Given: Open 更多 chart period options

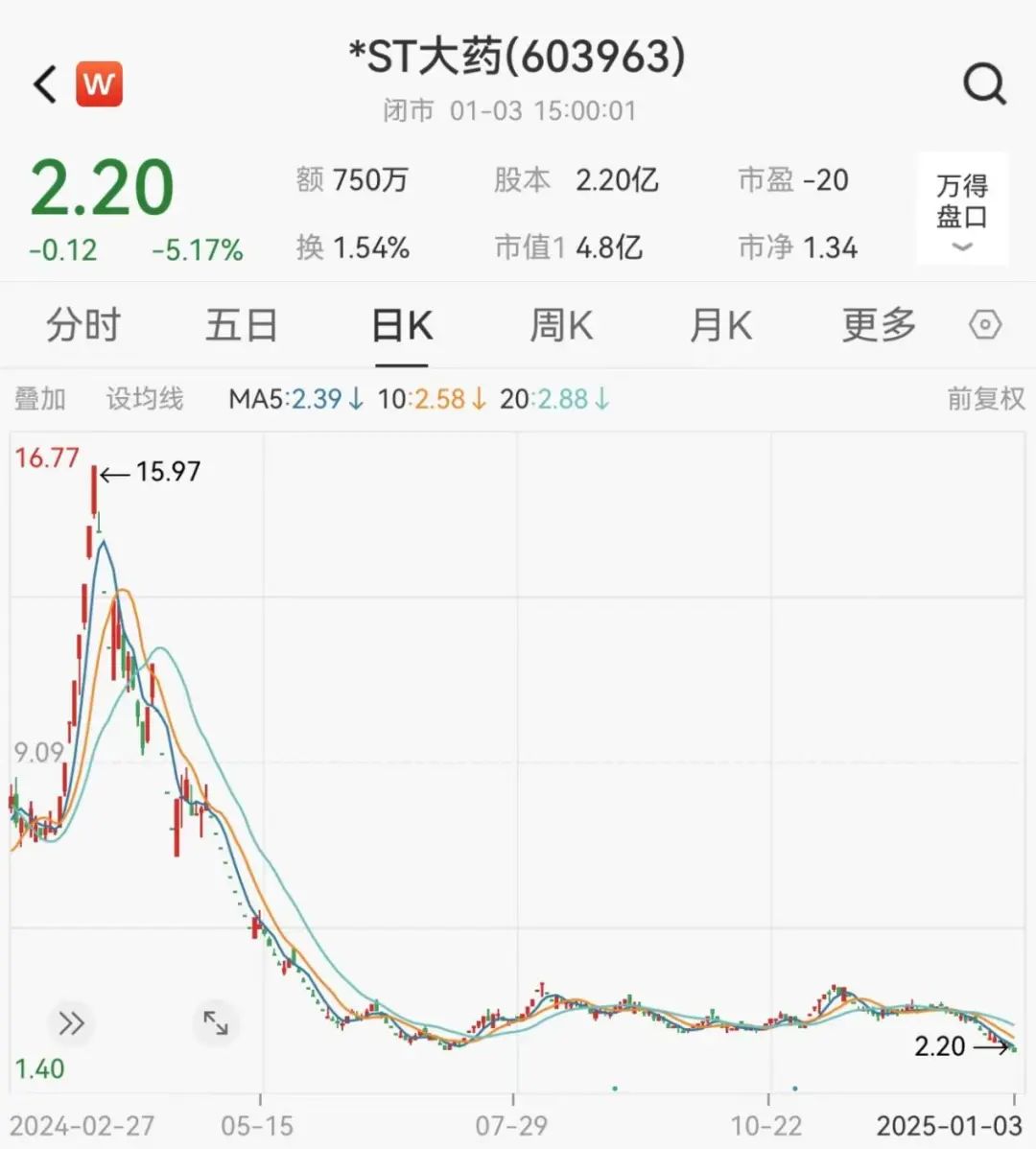Looking at the screenshot, I should click(x=879, y=326).
